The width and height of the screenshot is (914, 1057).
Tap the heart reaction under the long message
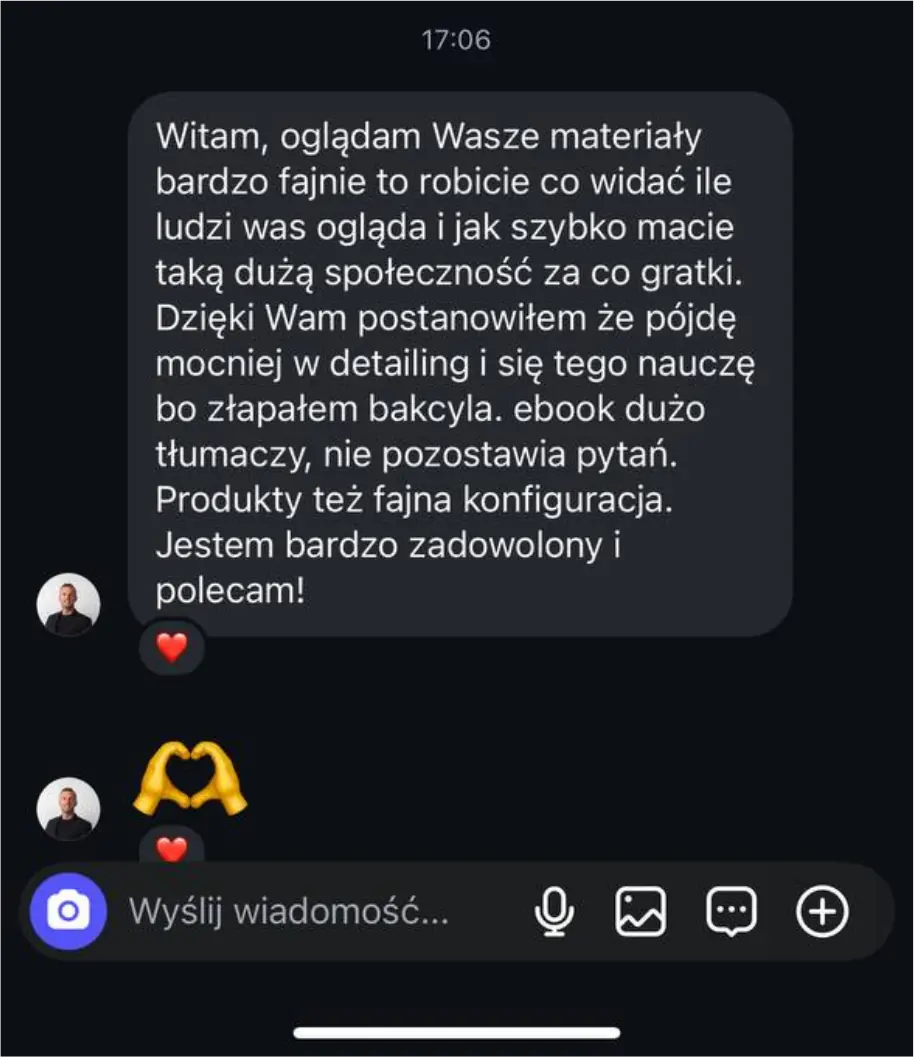tap(172, 648)
